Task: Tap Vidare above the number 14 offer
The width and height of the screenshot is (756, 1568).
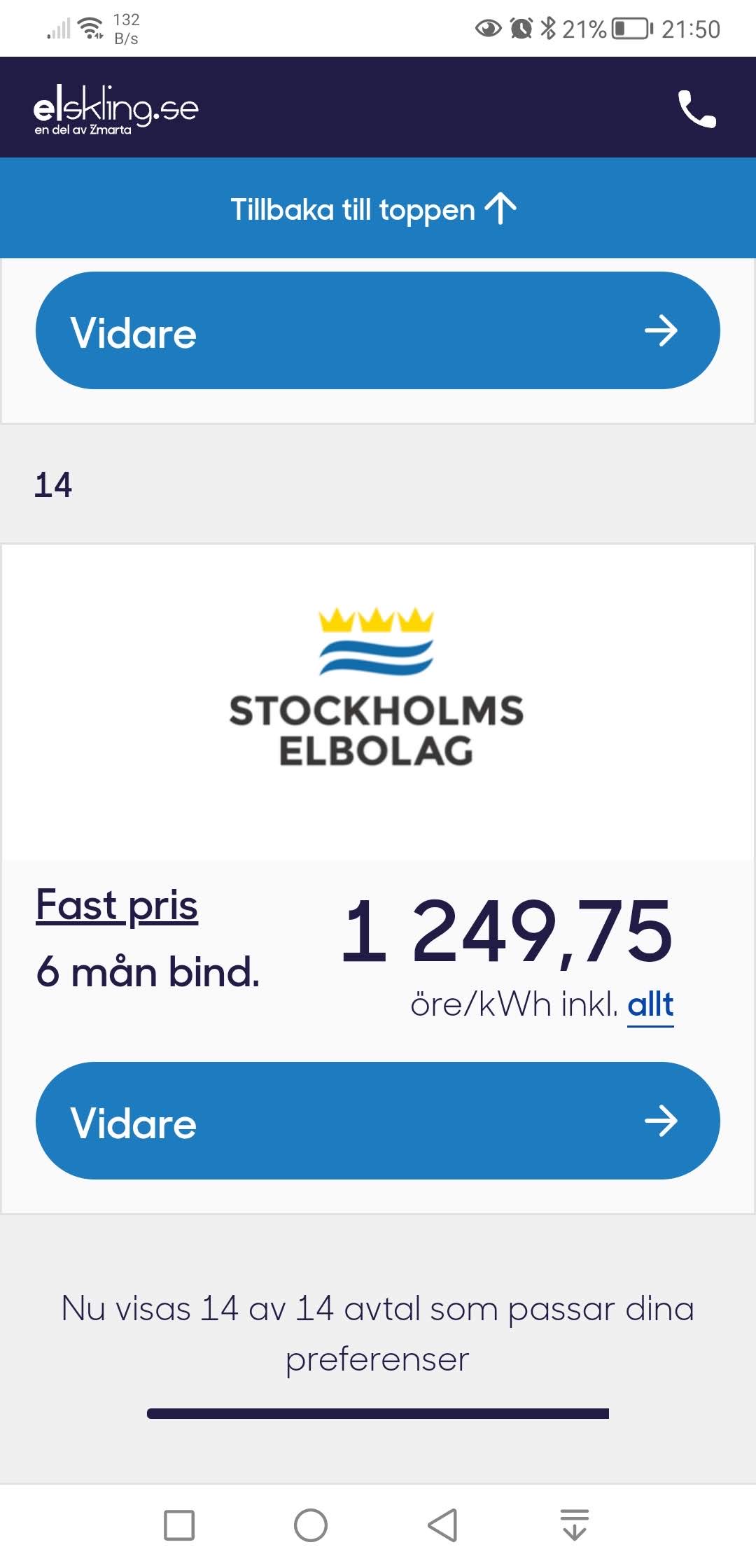Action: 377,331
